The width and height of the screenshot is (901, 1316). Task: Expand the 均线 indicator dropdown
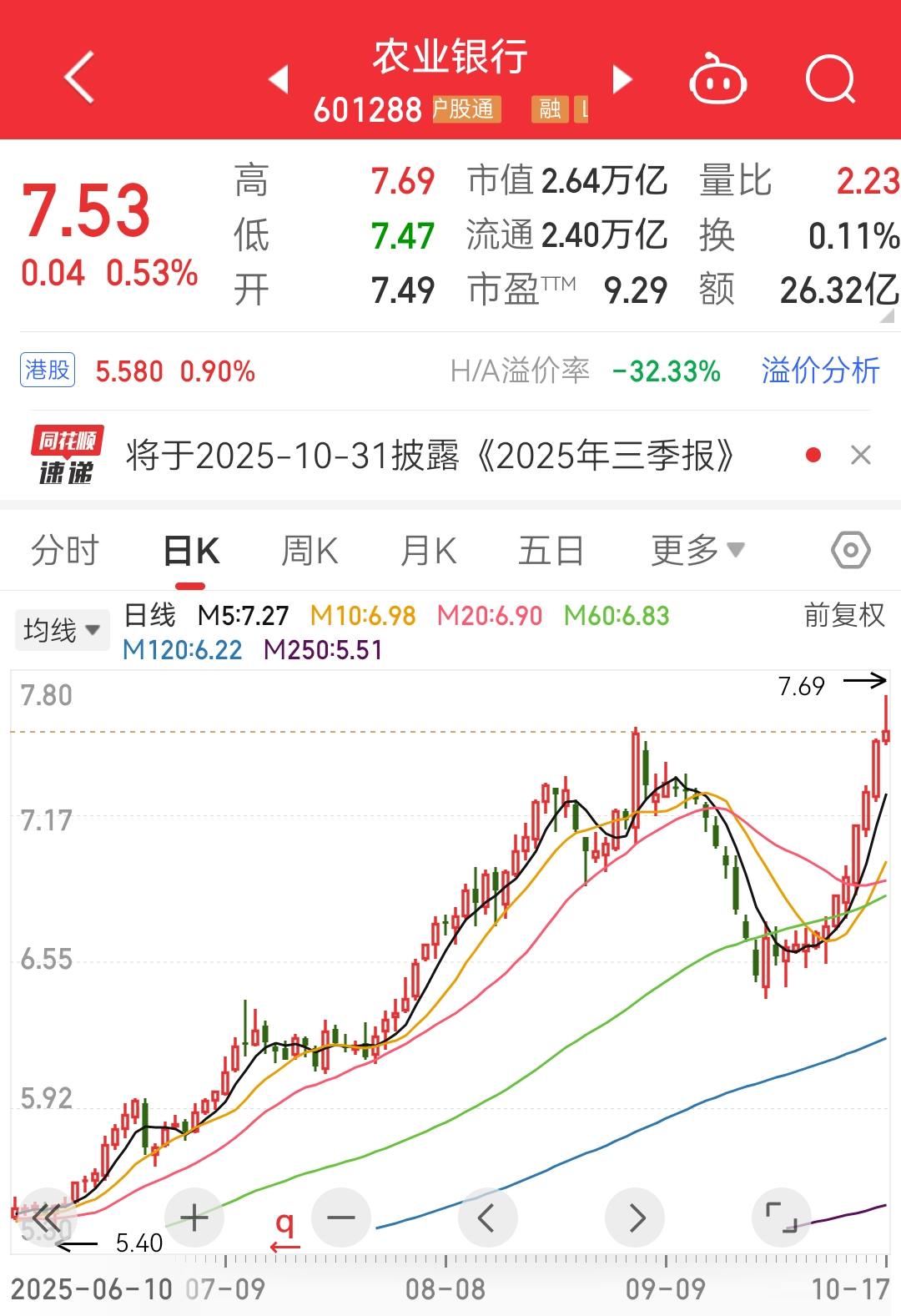point(62,630)
